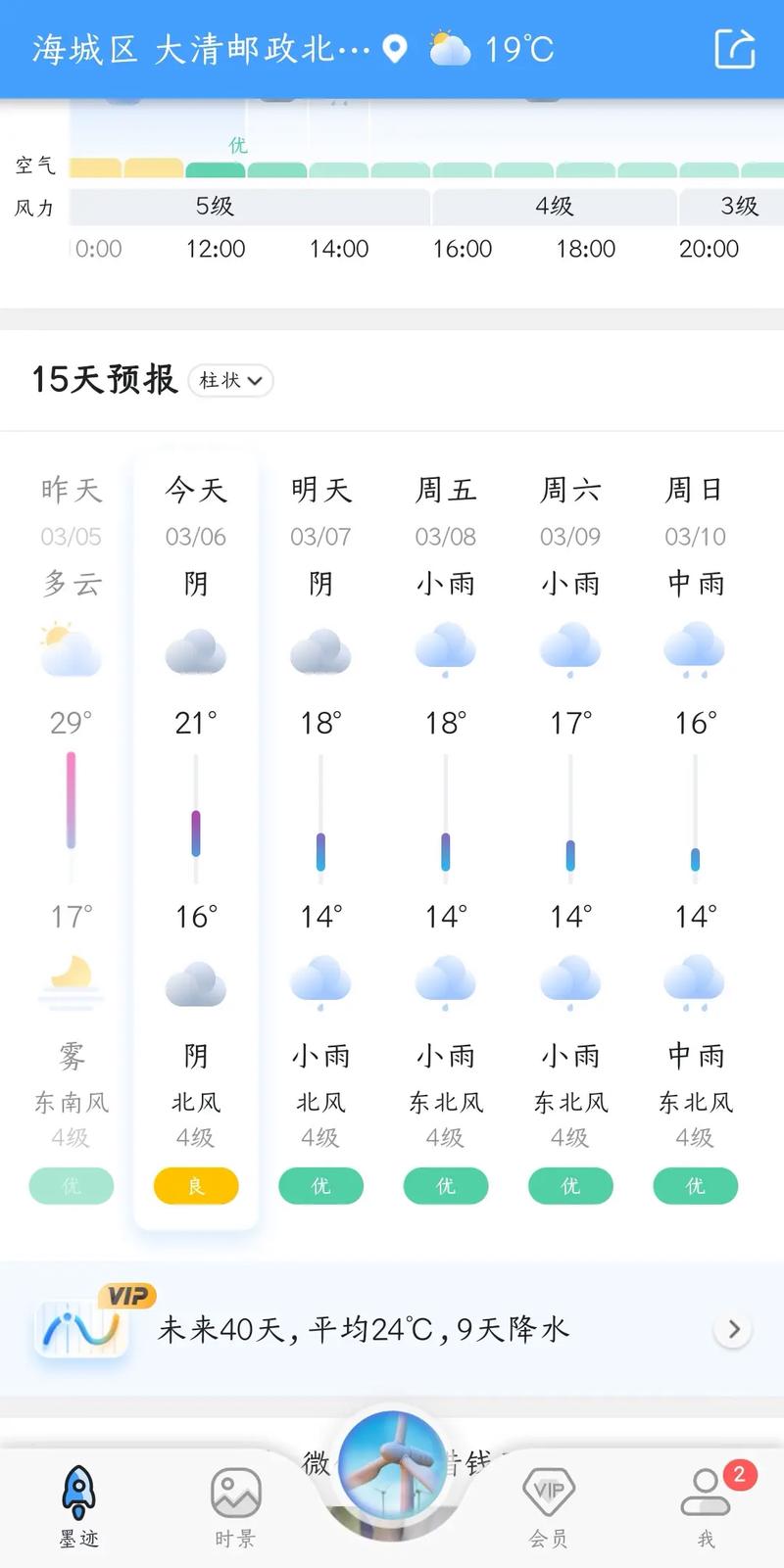Open the 会员 VIP diamond icon
The image size is (784, 1568).
(547, 1492)
